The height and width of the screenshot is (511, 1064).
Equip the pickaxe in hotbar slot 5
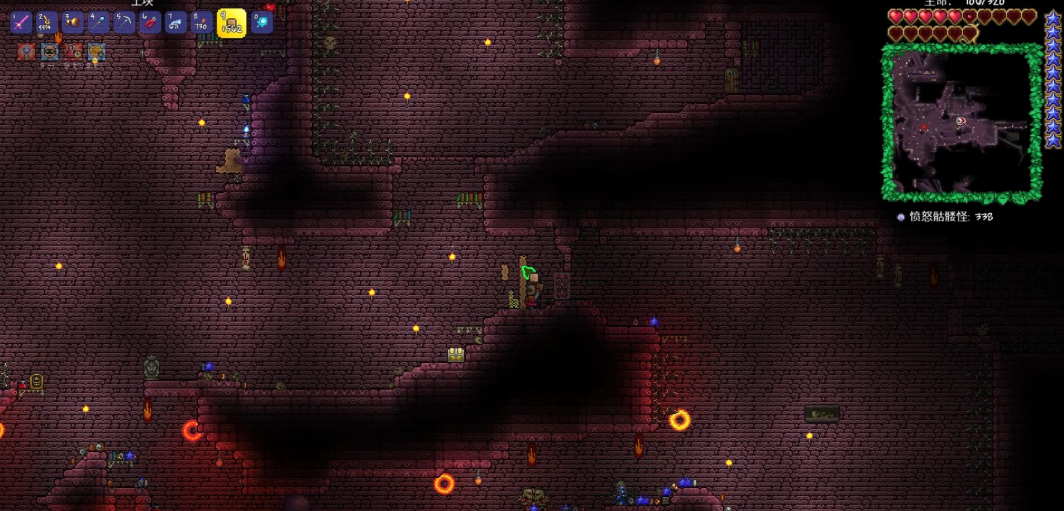pyautogui.click(x=124, y=22)
